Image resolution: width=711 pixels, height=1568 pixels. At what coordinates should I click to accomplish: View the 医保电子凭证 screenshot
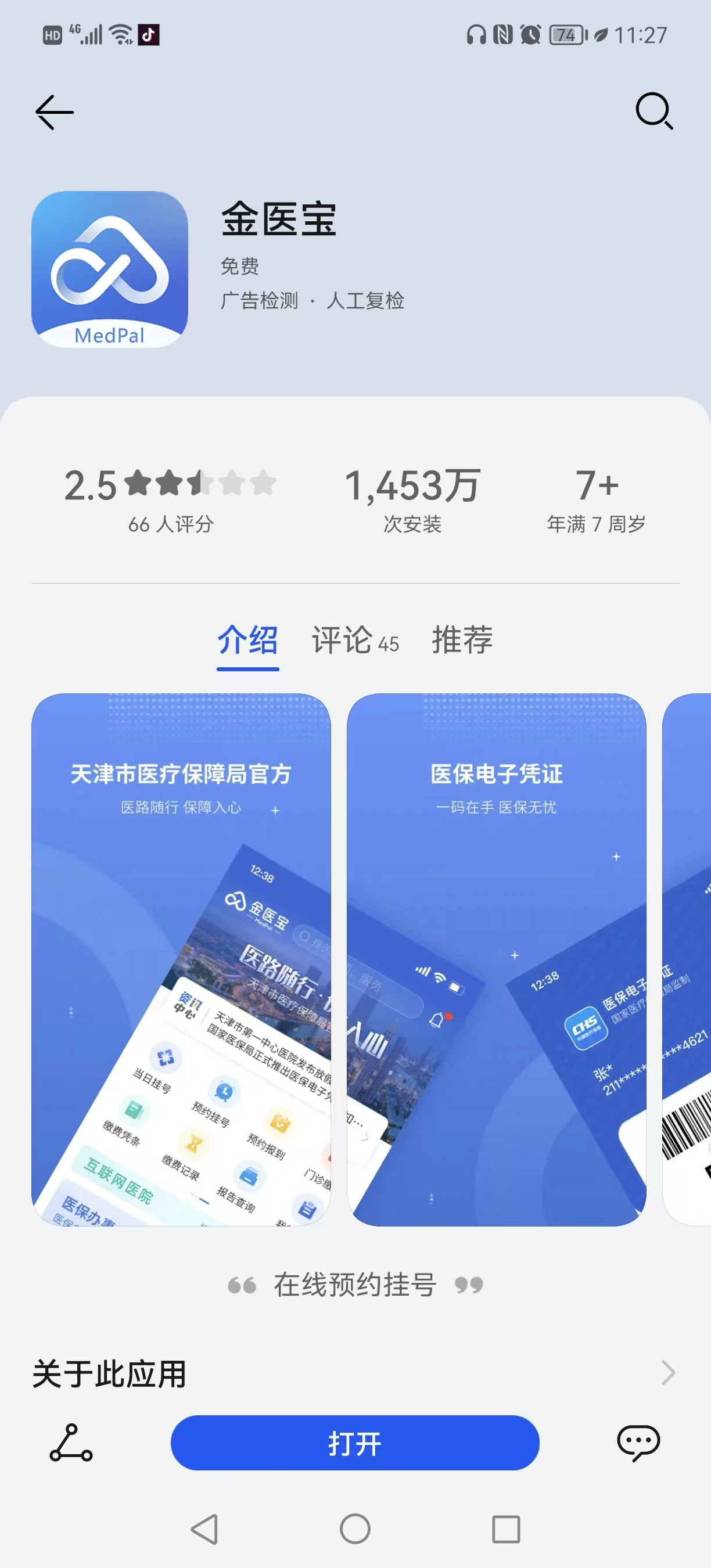tap(496, 959)
